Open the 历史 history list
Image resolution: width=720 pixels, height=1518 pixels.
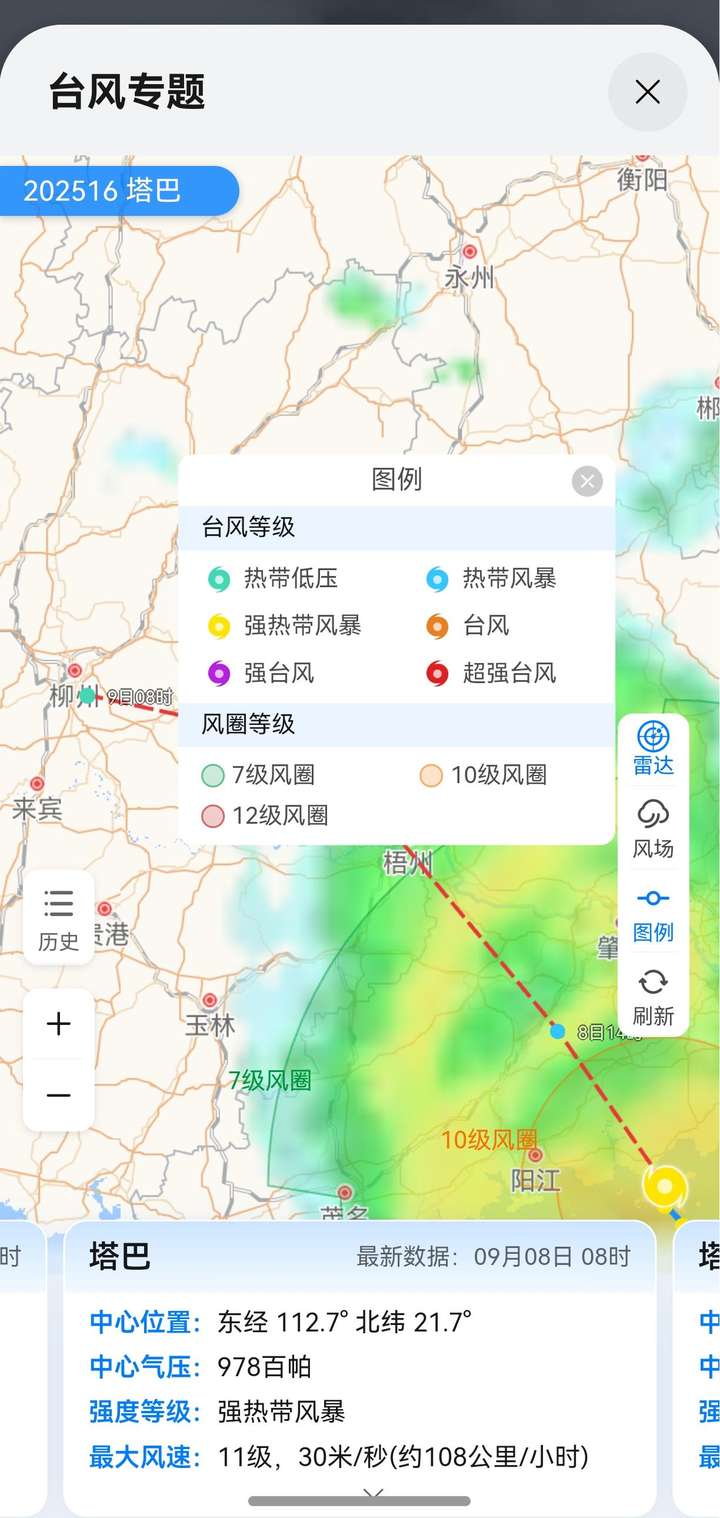[59, 918]
